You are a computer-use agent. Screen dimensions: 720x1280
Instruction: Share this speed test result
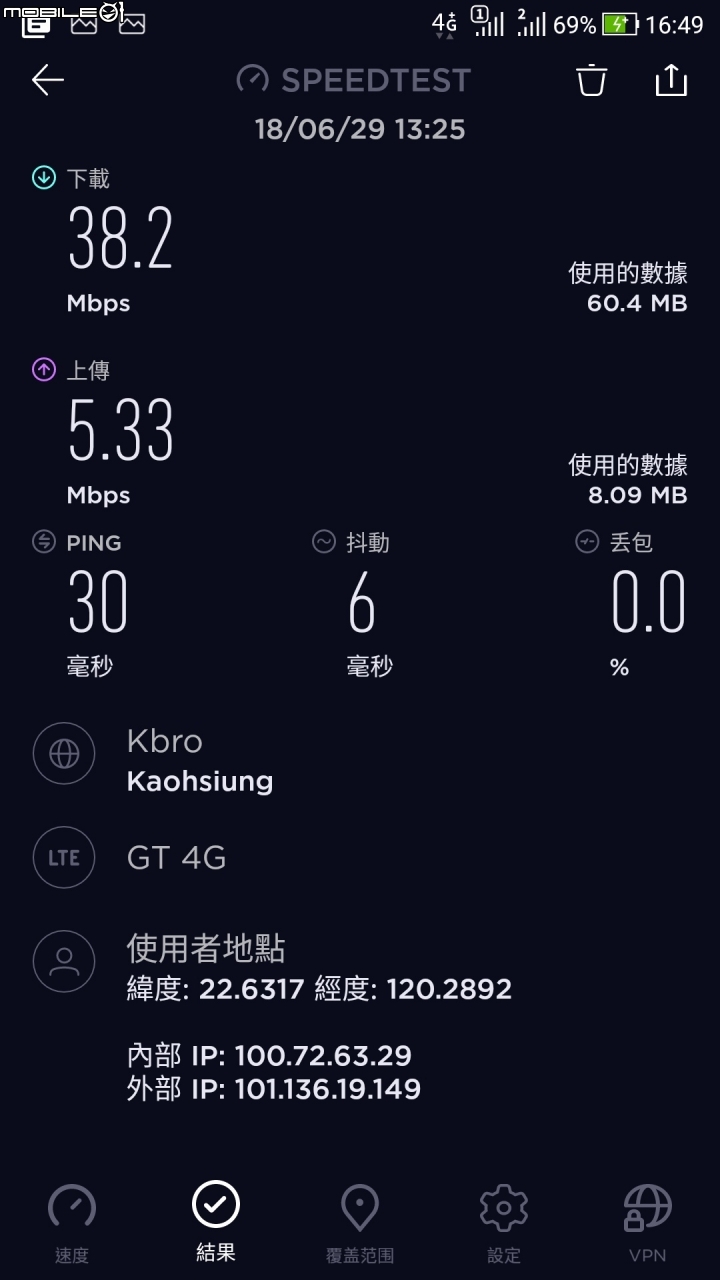(x=671, y=80)
